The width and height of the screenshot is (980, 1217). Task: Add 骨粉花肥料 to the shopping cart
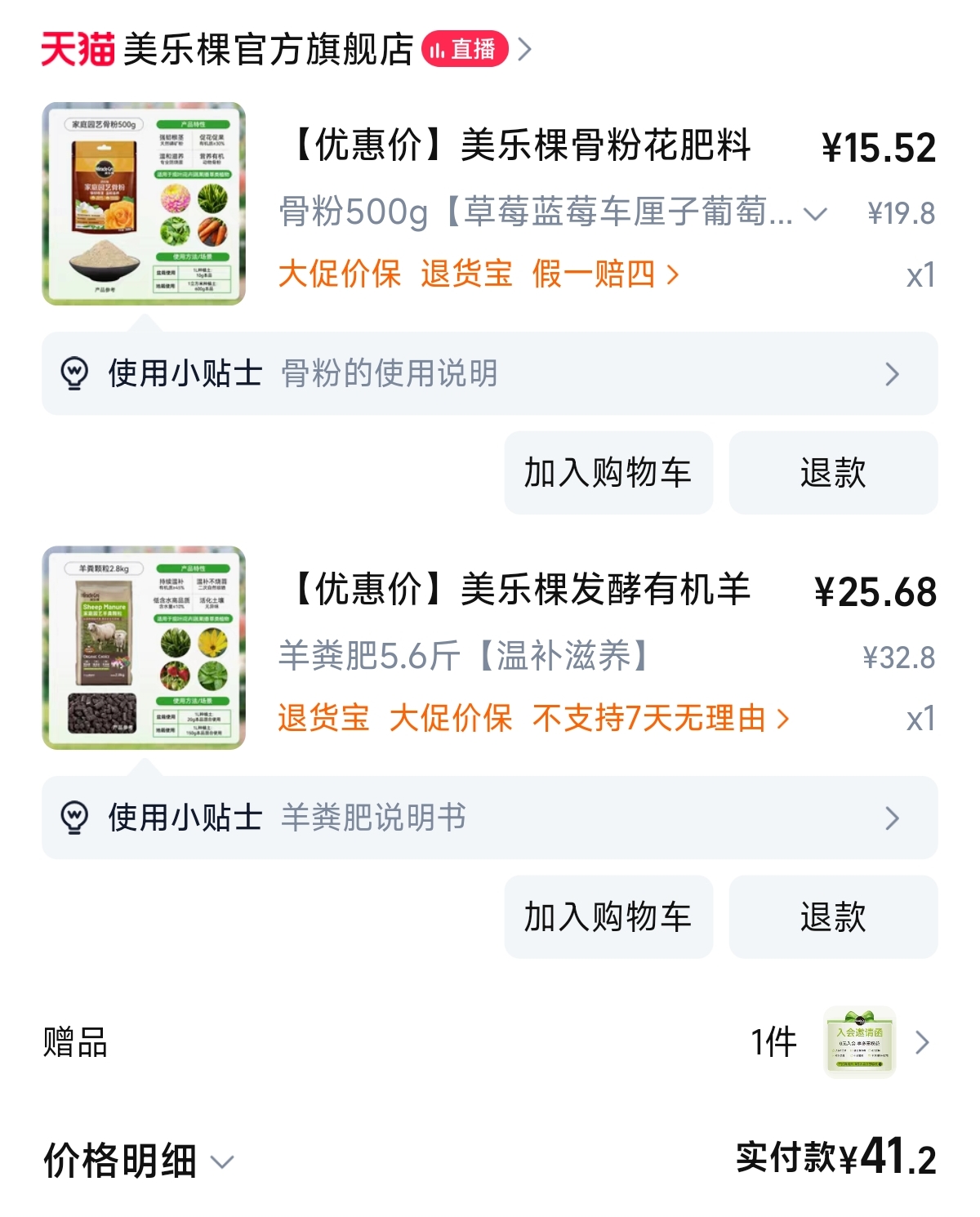click(608, 473)
